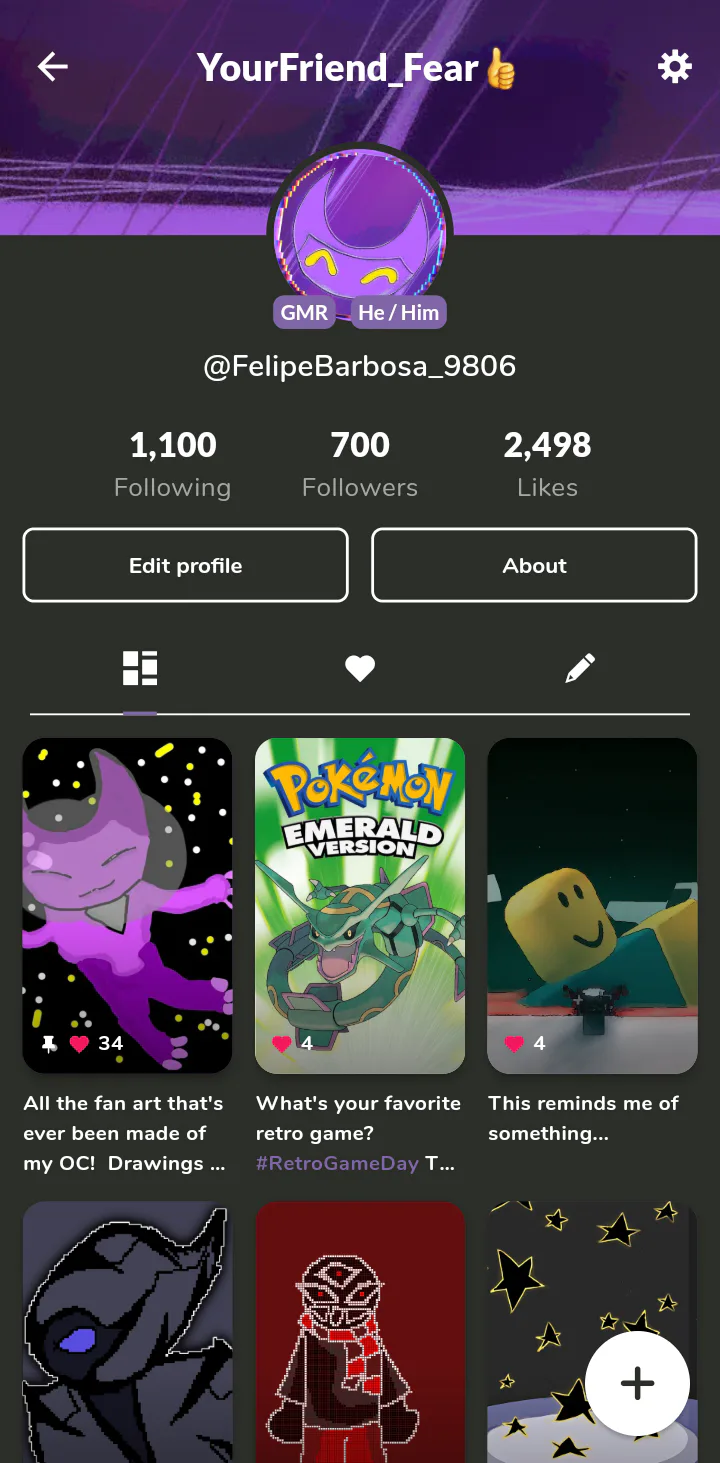Open the Pokémon Emerald retro game post

[x=360, y=905]
